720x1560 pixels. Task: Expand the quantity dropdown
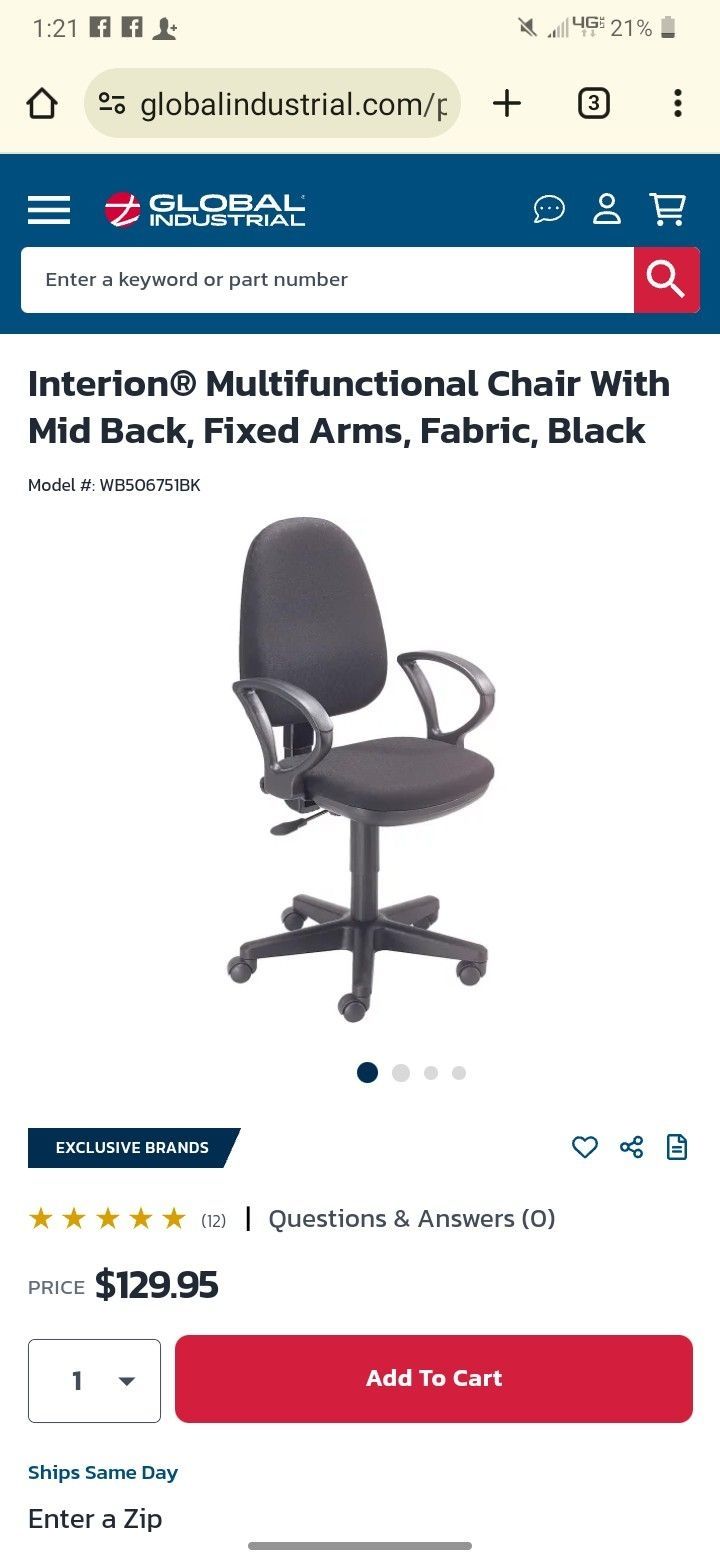click(94, 1381)
